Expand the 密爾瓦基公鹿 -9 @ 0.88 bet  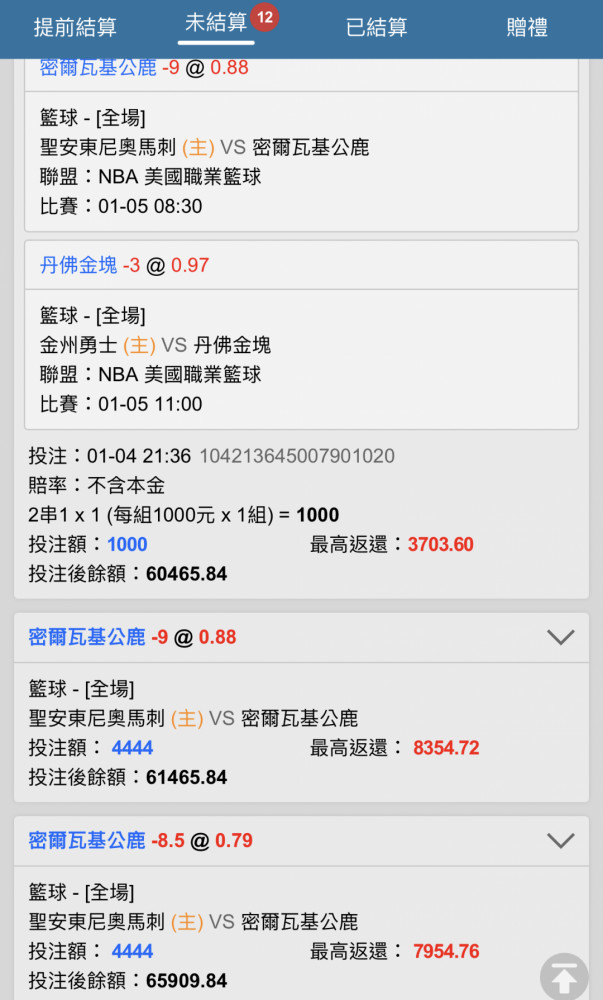(x=560, y=636)
